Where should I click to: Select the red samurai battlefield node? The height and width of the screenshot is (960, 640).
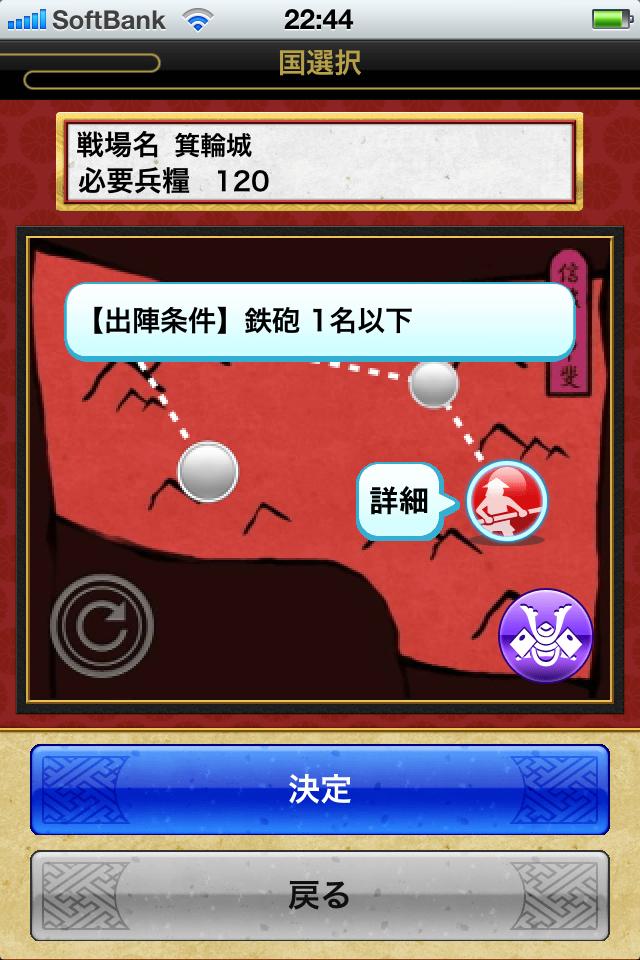(507, 501)
